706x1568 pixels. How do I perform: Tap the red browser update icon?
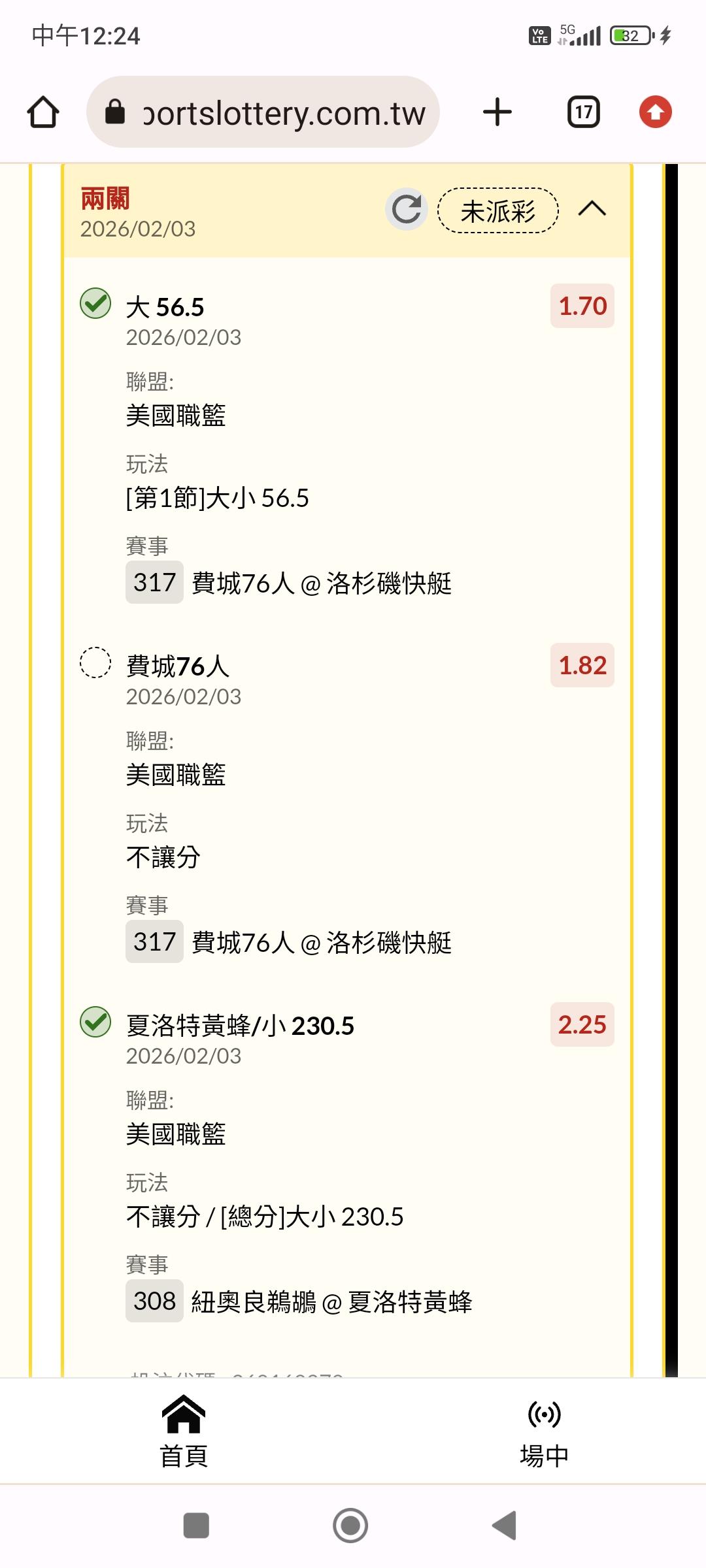656,112
